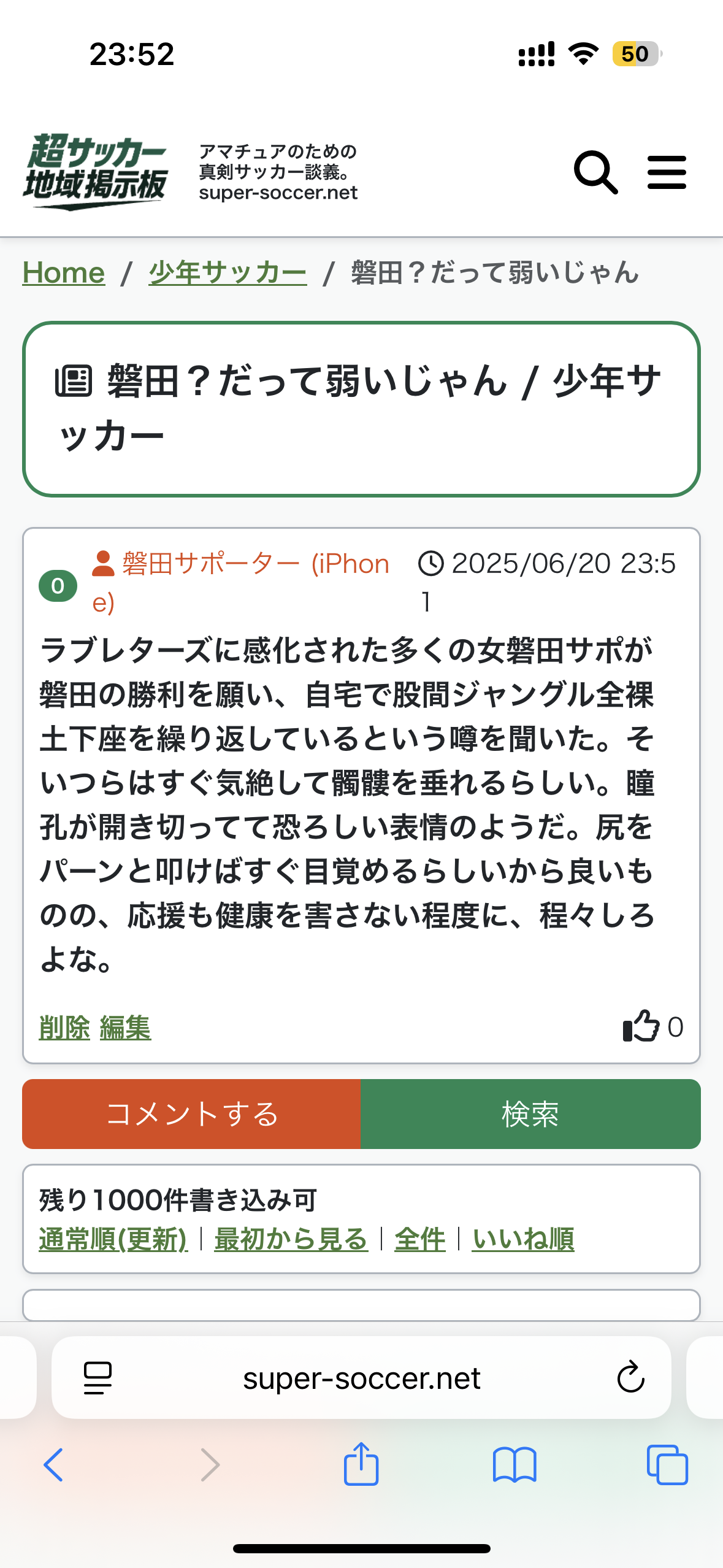The width and height of the screenshot is (723, 1568).
Task: Open the hamburger menu
Action: click(667, 172)
